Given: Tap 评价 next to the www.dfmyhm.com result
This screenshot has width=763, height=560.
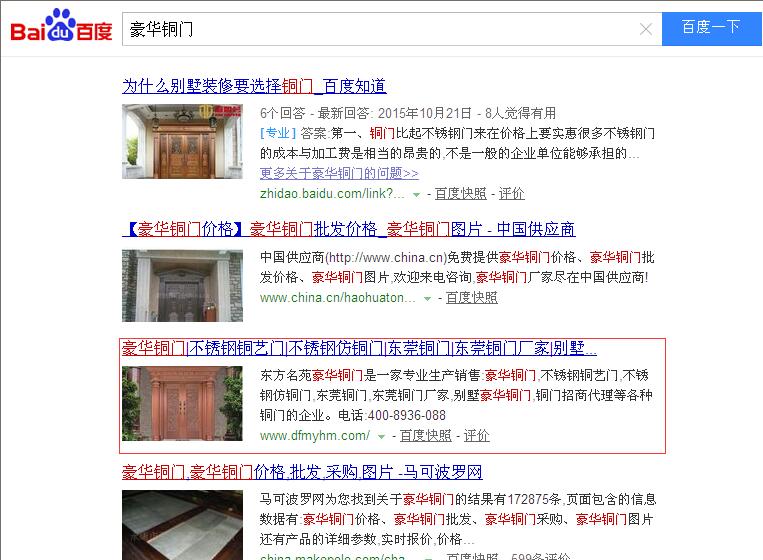Looking at the screenshot, I should [476, 435].
